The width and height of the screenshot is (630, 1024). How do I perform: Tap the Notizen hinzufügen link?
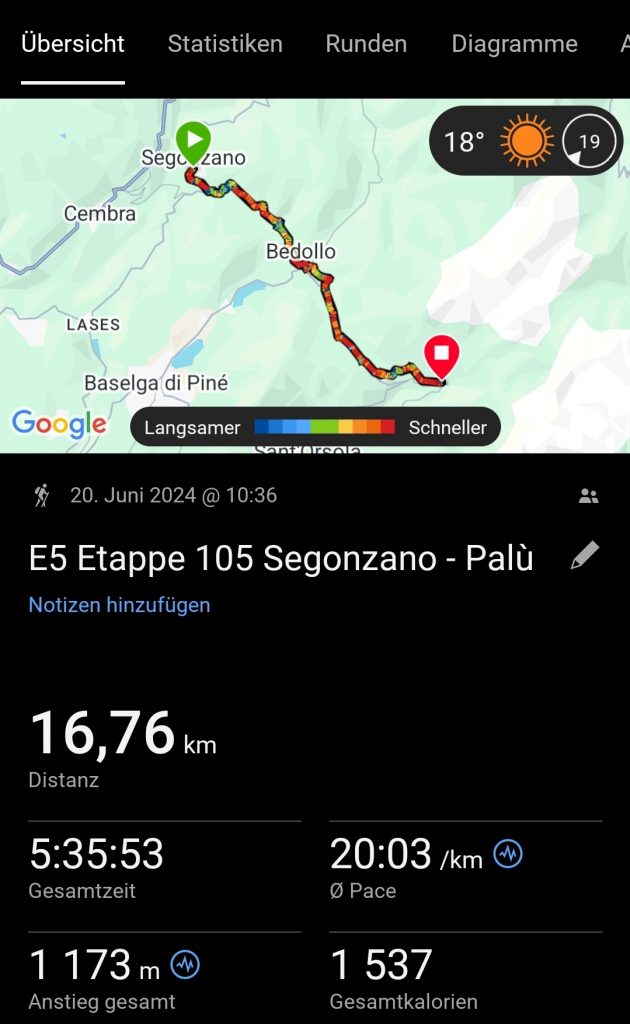pos(119,605)
